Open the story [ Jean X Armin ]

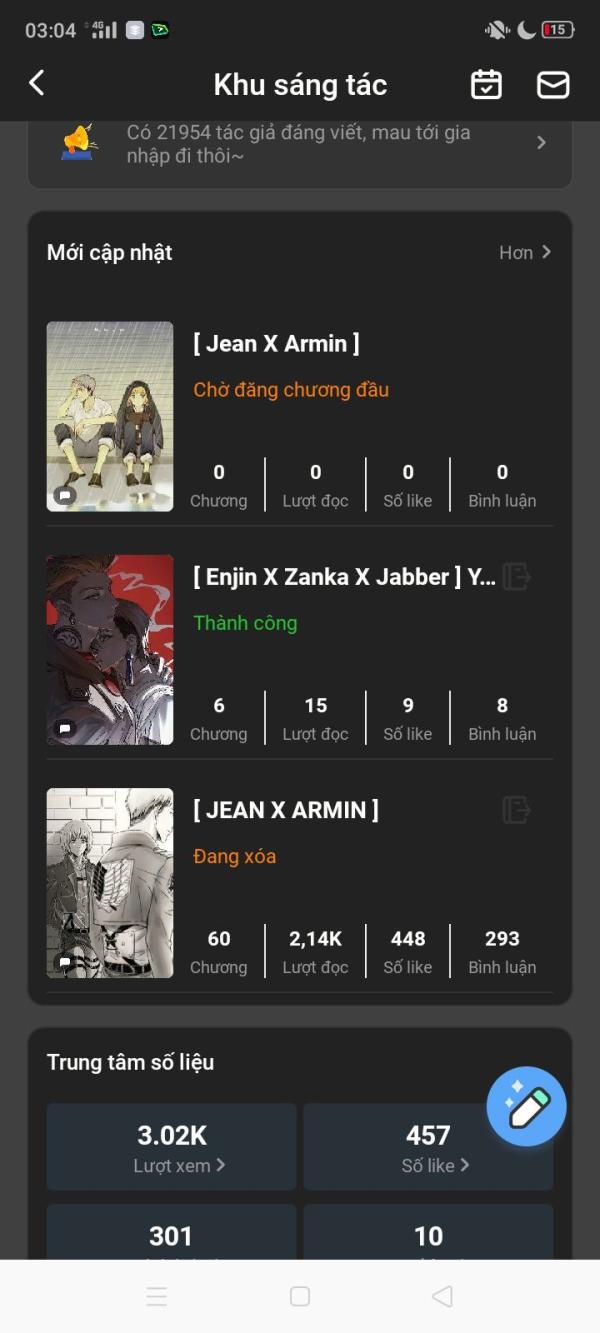276,344
